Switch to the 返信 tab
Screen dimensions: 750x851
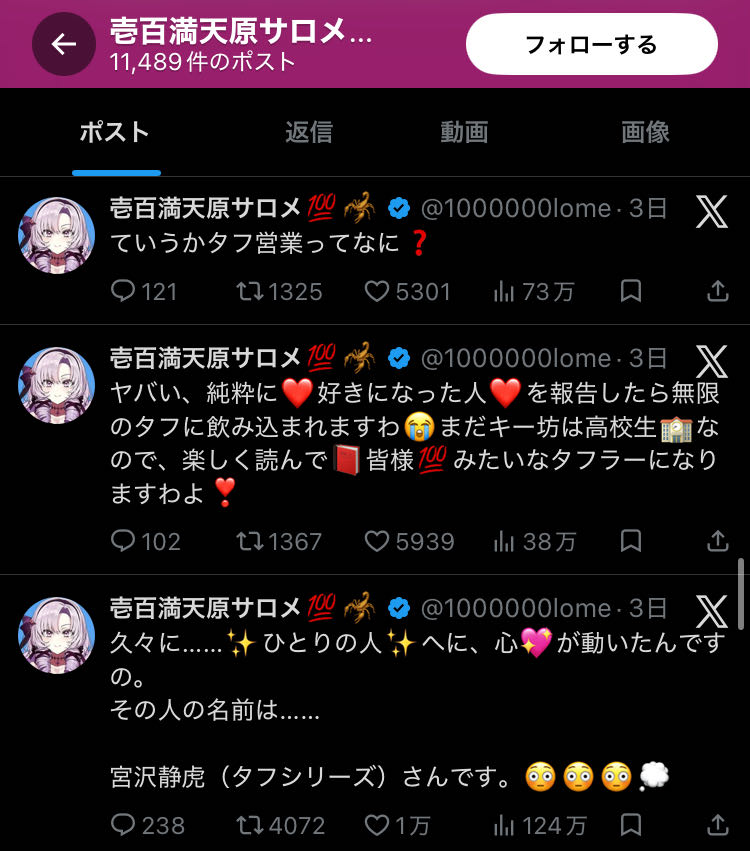pyautogui.click(x=308, y=132)
